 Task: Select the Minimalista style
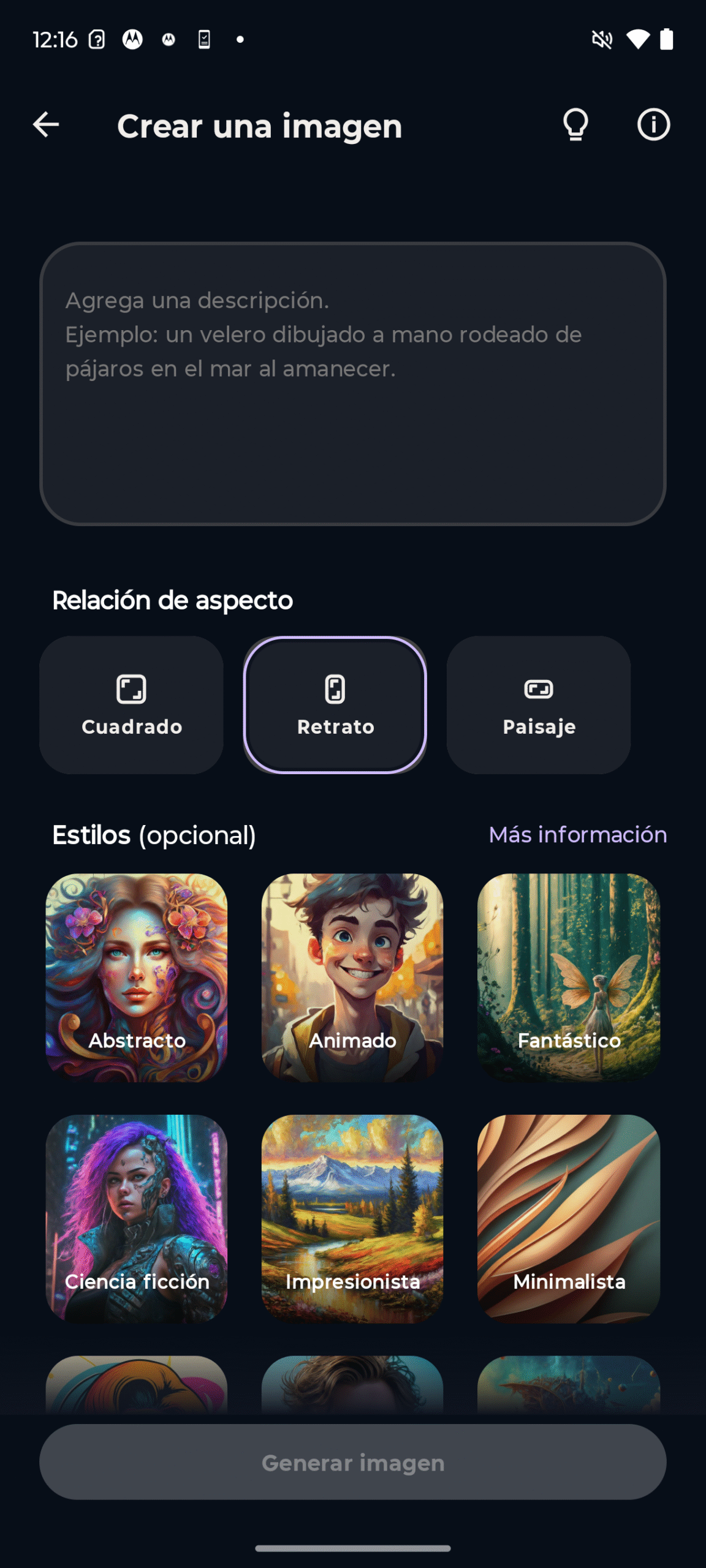coord(568,1218)
